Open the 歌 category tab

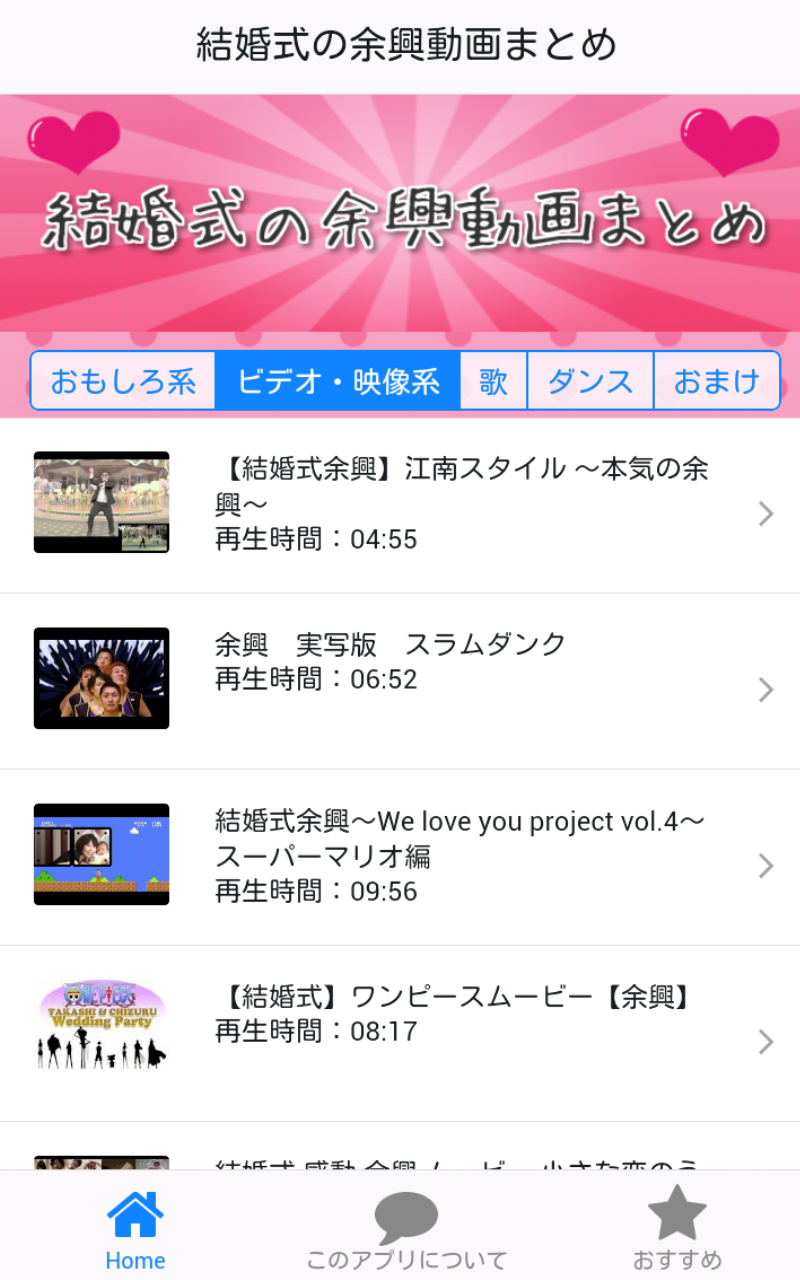pos(494,380)
